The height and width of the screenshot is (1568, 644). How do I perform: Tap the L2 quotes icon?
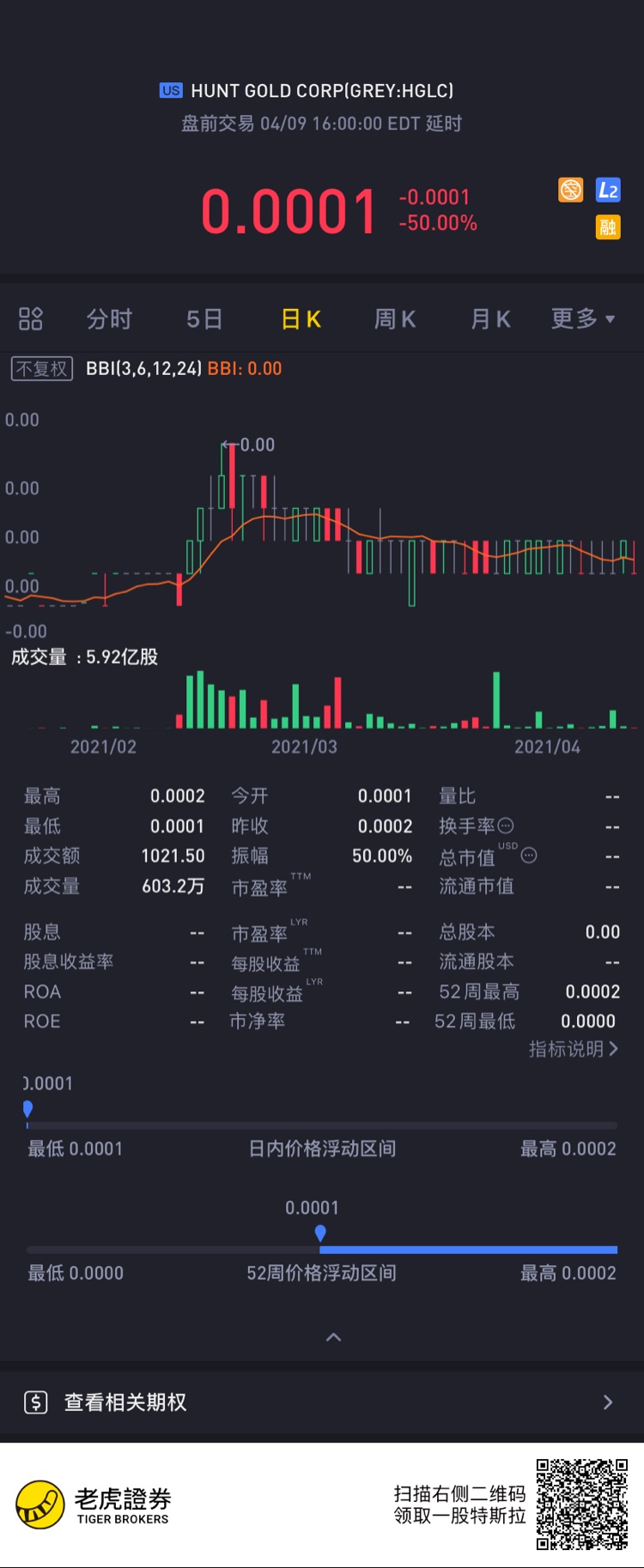pos(608,191)
